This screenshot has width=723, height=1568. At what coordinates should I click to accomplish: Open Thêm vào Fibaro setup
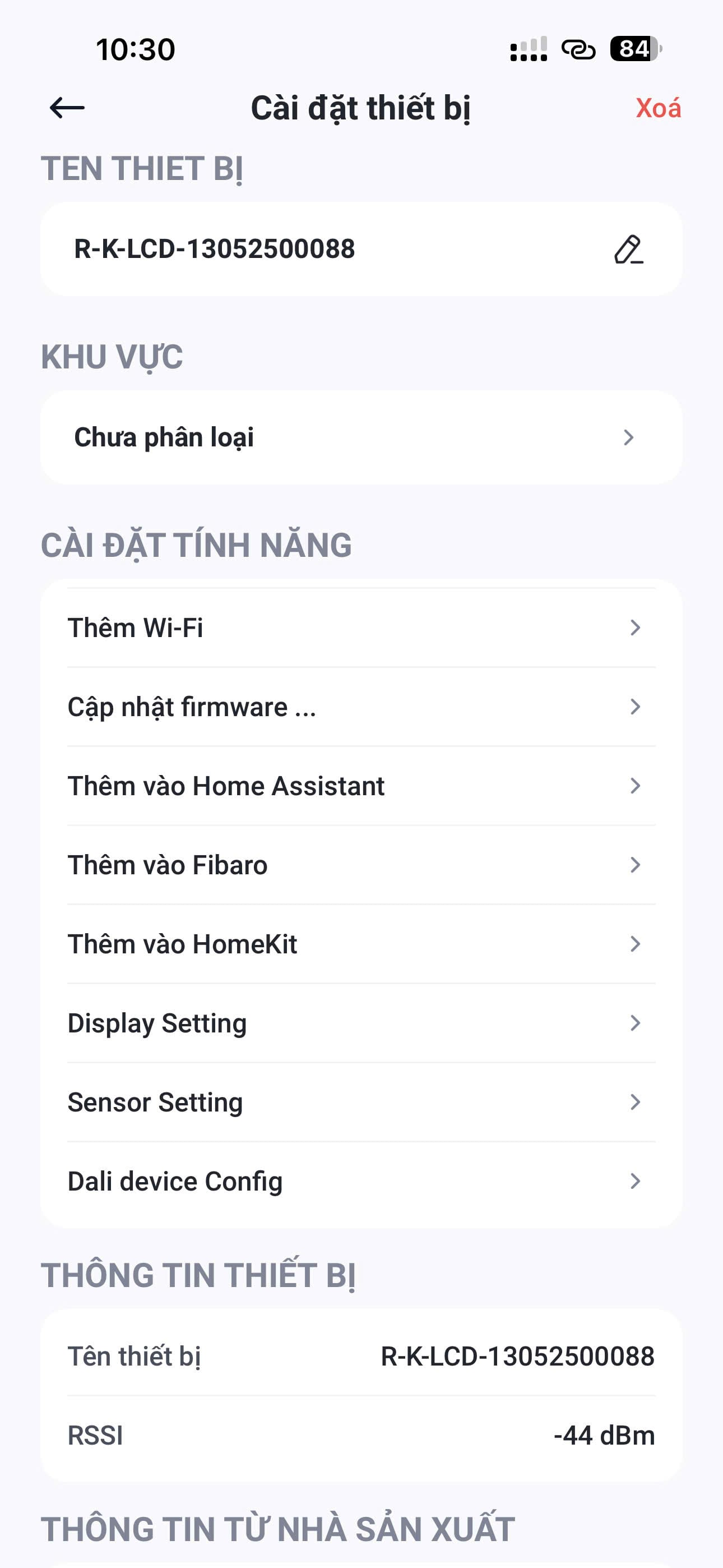click(x=361, y=864)
